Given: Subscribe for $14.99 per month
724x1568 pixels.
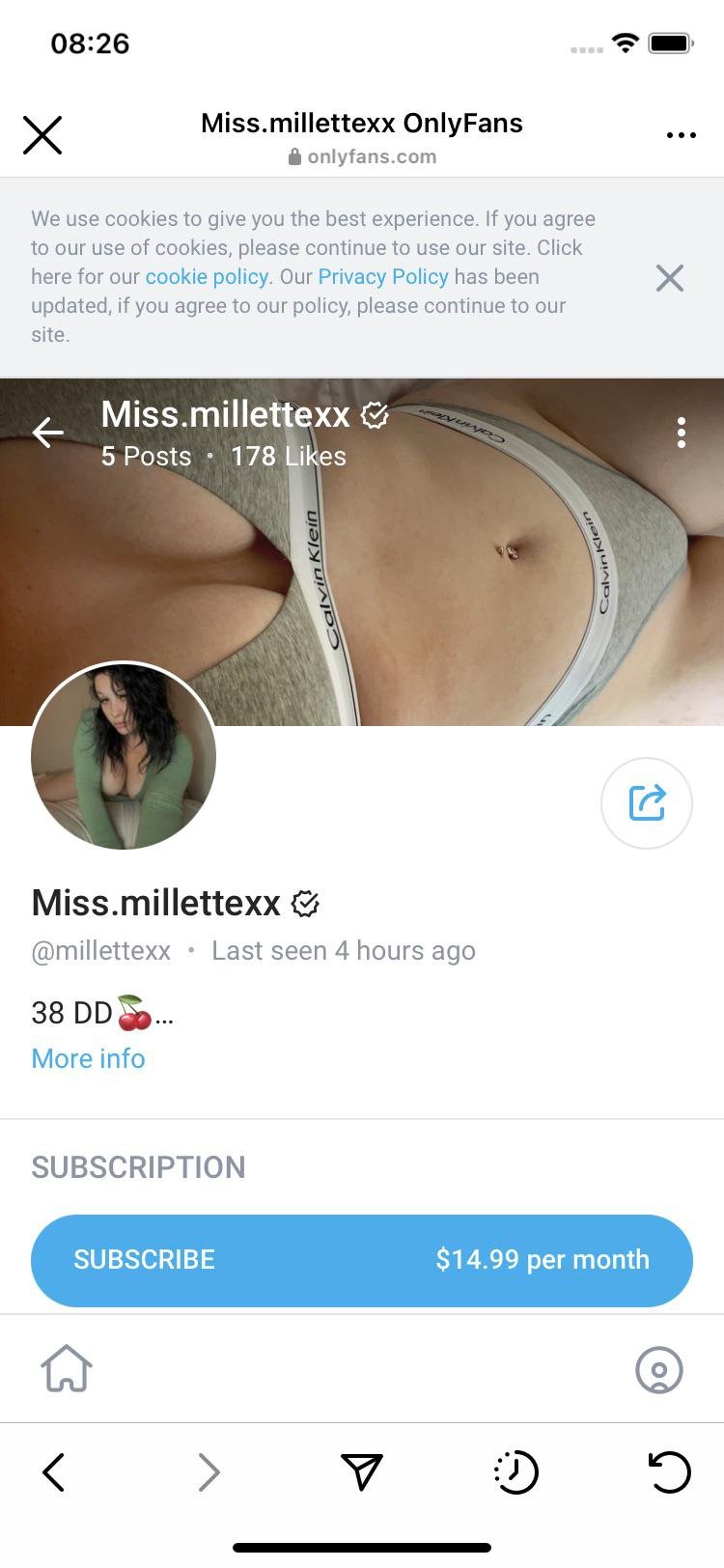Looking at the screenshot, I should pos(362,1260).
